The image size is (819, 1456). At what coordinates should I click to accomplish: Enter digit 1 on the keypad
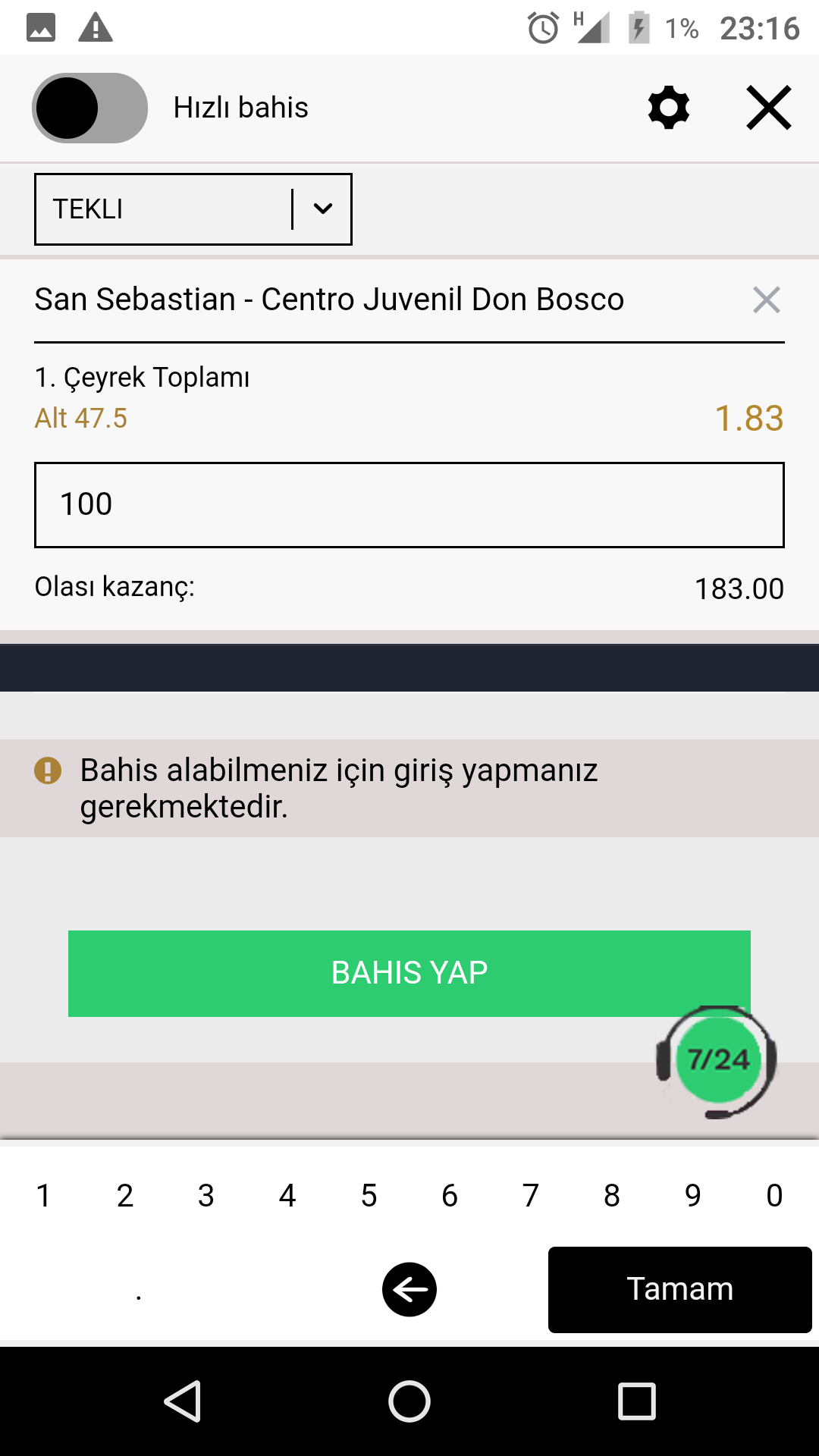point(44,1196)
